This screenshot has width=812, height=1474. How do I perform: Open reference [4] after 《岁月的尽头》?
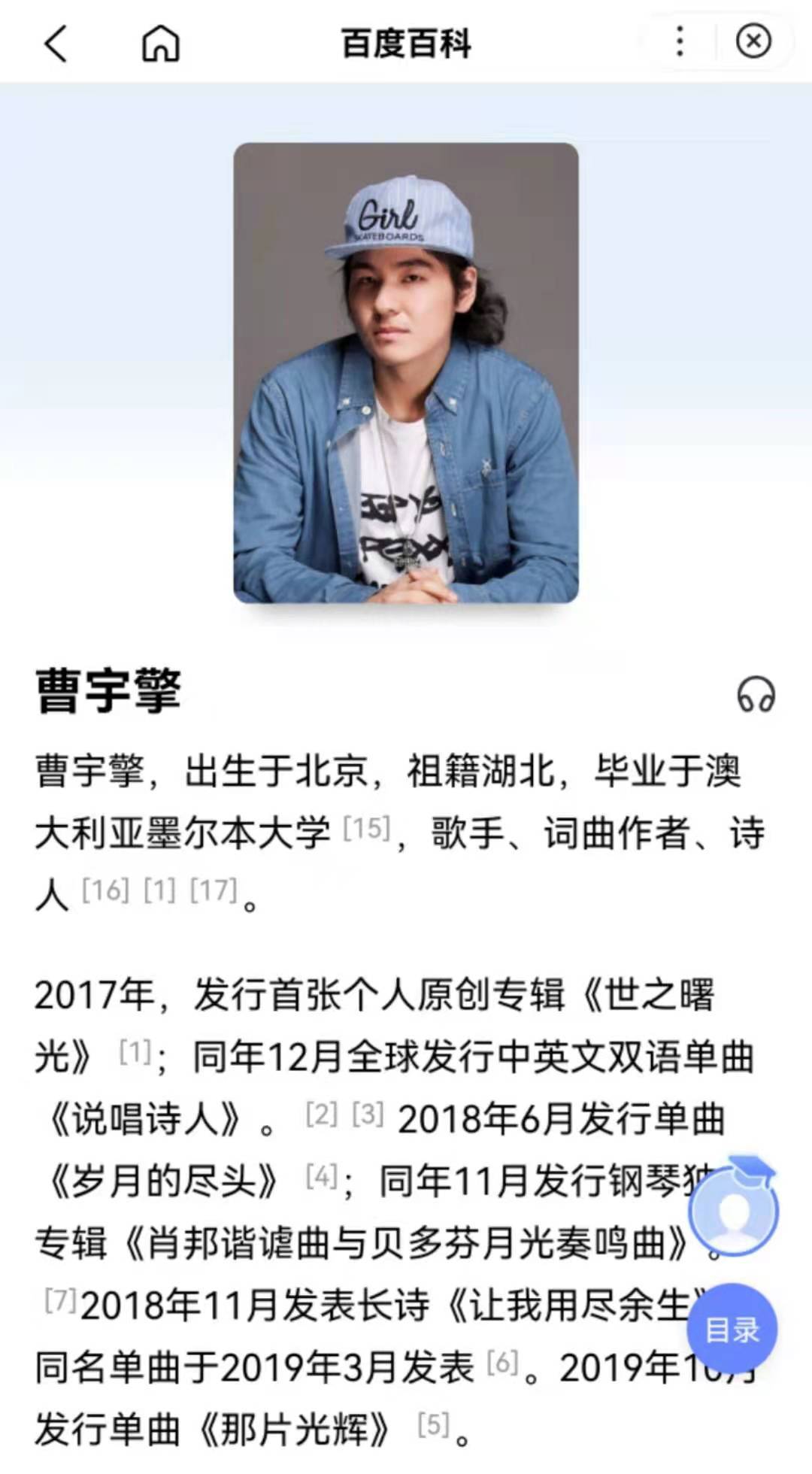click(321, 1177)
